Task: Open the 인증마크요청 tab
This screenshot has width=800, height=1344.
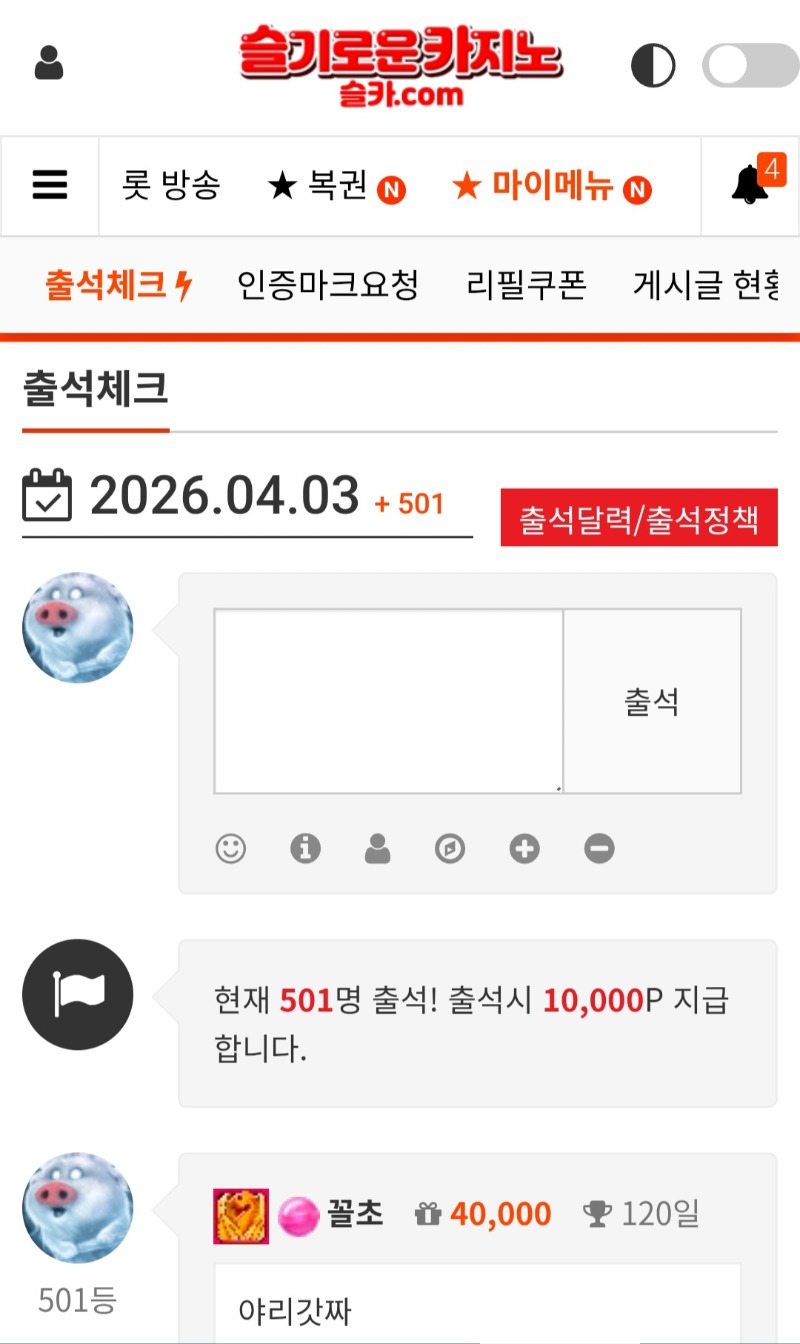Action: click(x=327, y=286)
